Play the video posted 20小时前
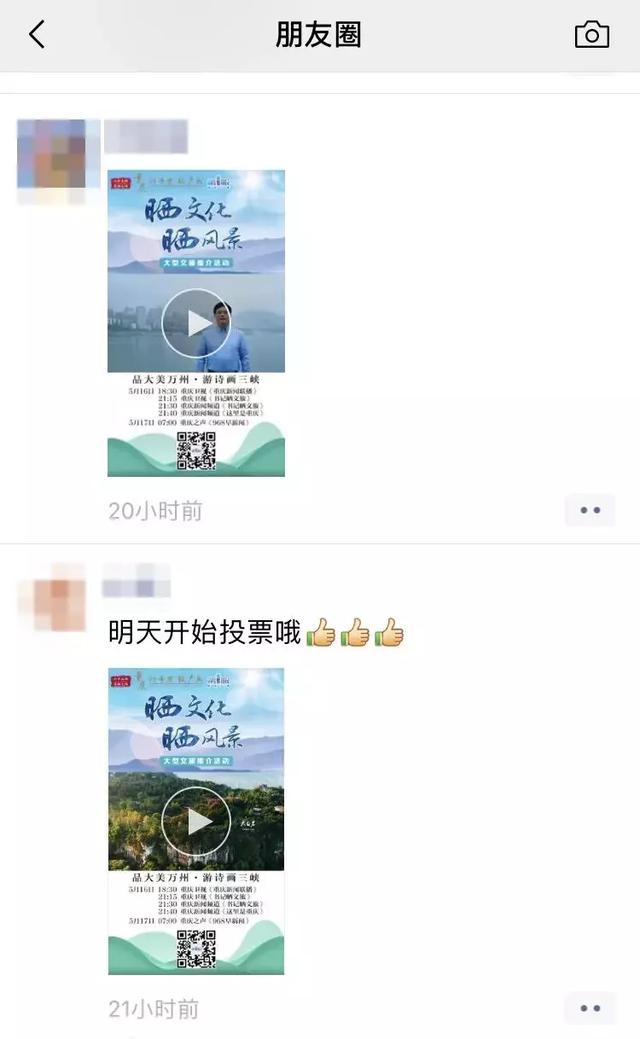The width and height of the screenshot is (640, 1039). tap(196, 323)
